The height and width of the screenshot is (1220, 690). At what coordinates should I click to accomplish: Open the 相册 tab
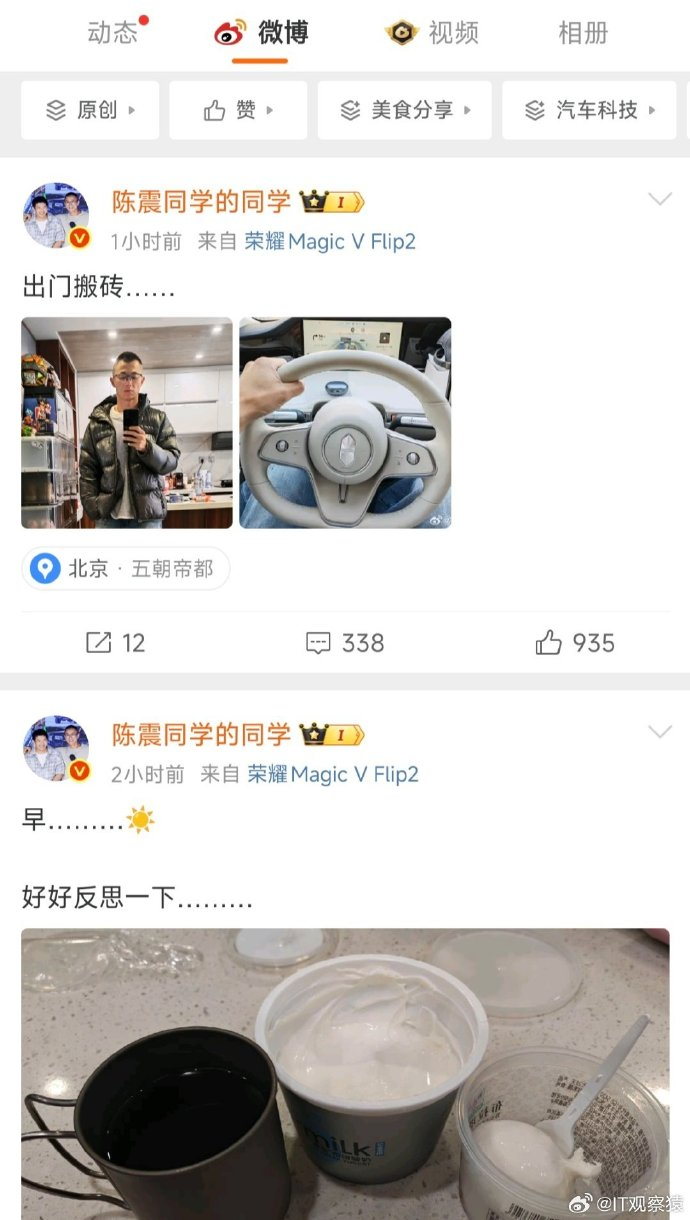pos(583,33)
